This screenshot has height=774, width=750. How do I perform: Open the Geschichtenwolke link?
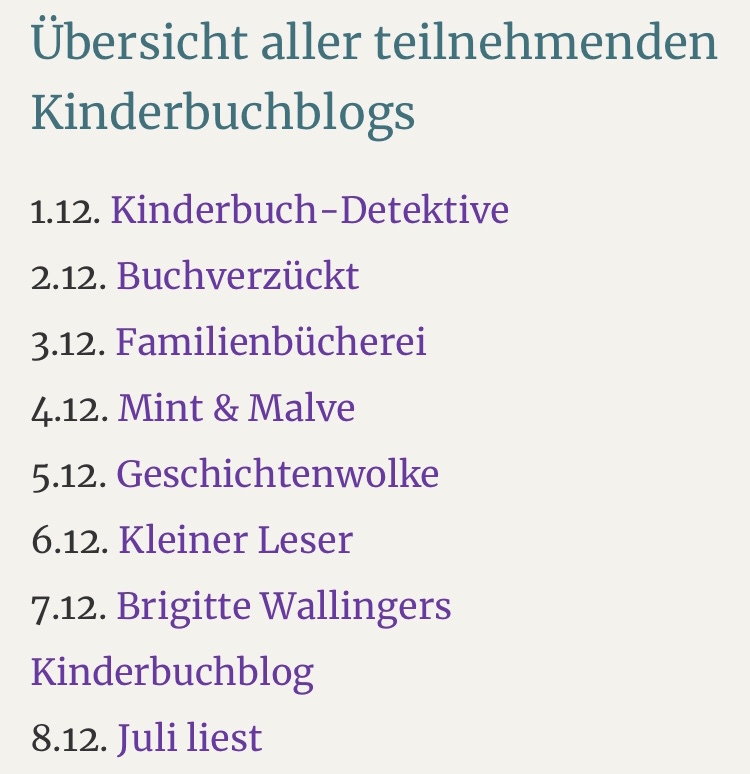tap(277, 474)
